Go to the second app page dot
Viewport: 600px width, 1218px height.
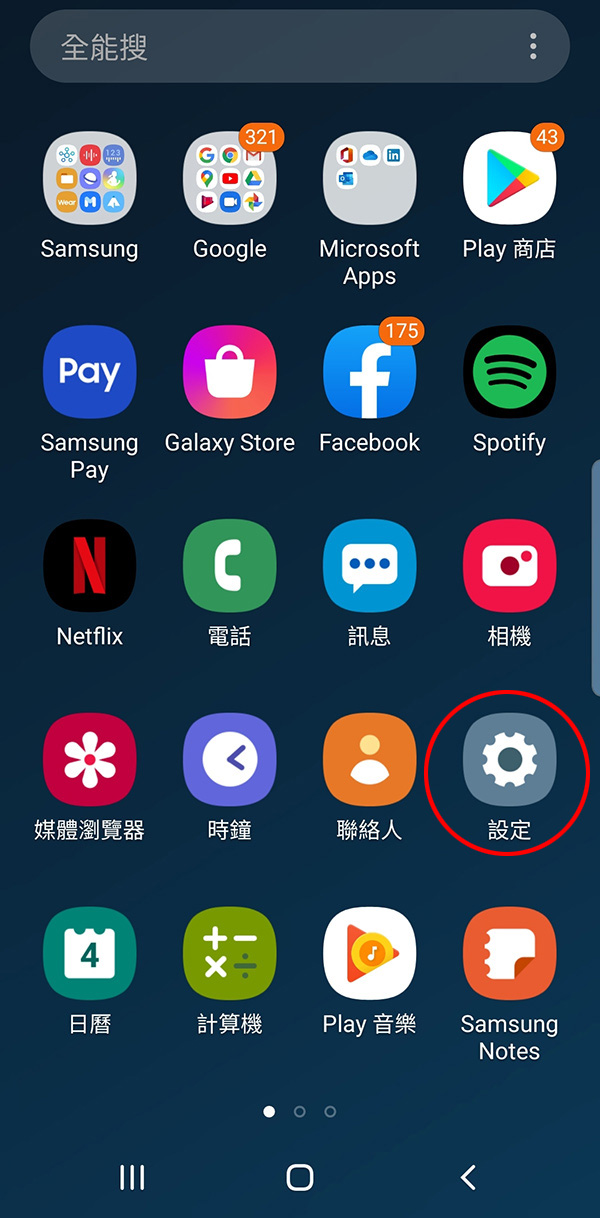[x=299, y=1111]
